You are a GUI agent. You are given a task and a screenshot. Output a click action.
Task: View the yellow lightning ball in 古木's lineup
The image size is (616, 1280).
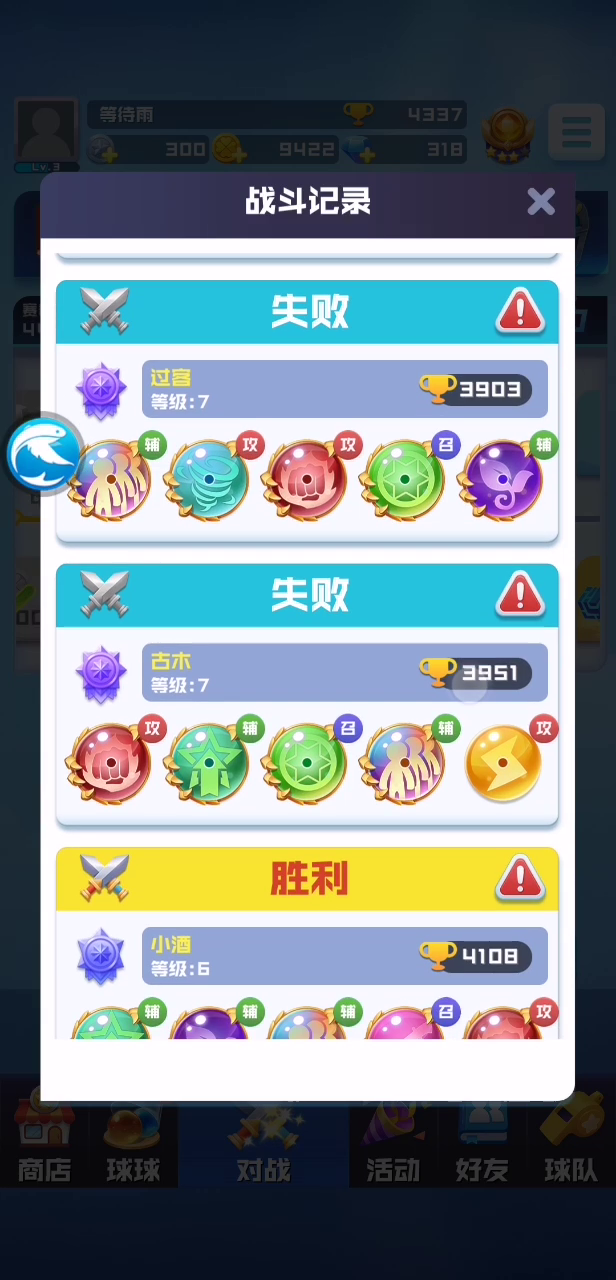pyautogui.click(x=504, y=764)
